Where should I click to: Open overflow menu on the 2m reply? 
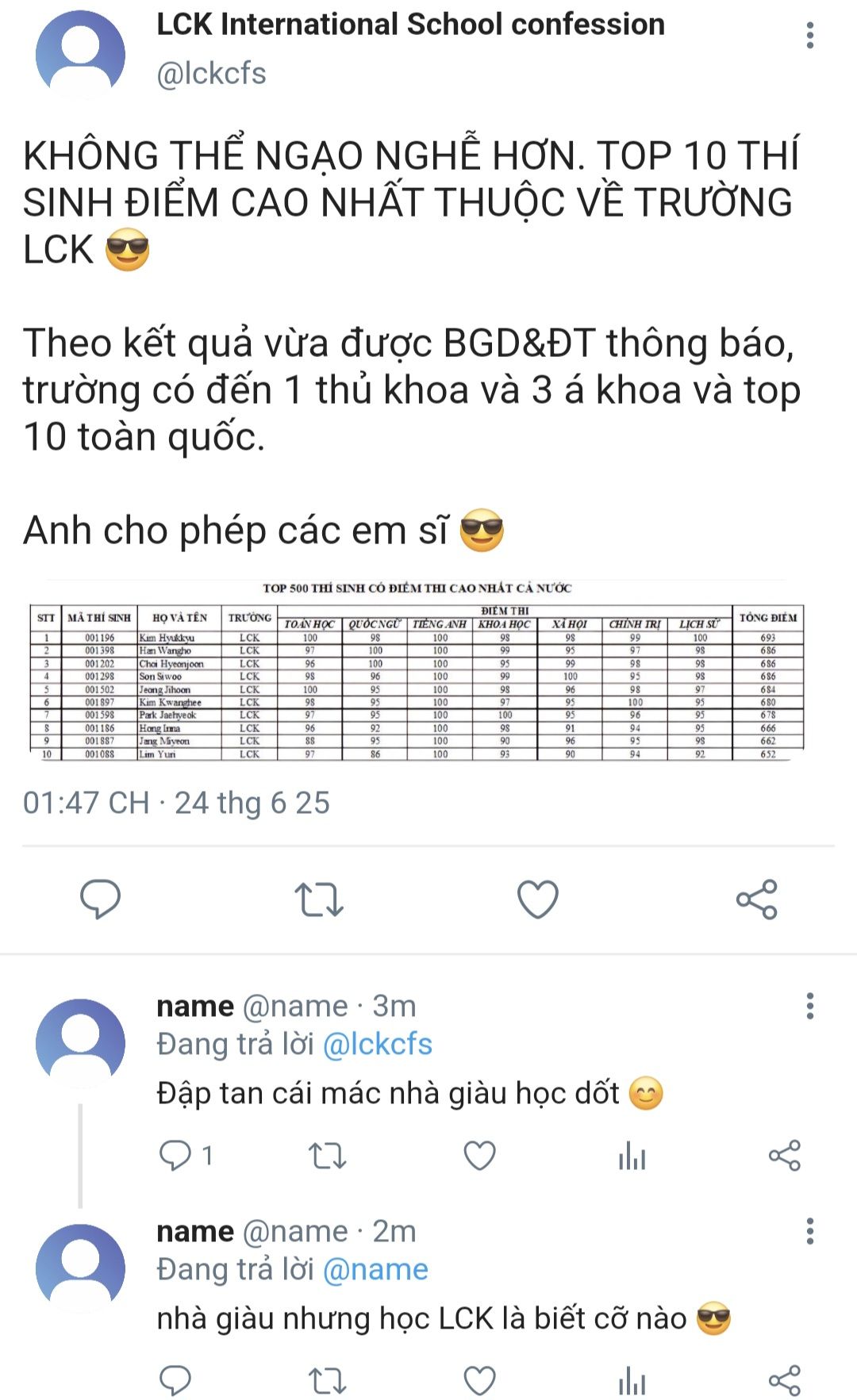(809, 1231)
